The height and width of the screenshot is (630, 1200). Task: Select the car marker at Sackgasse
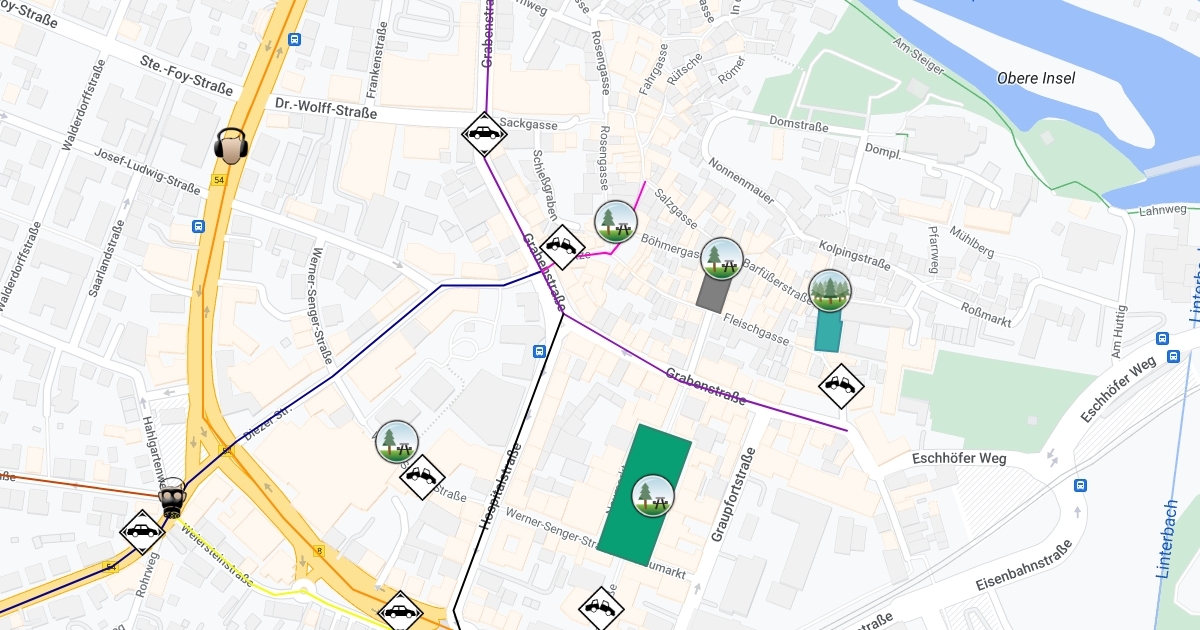coord(484,133)
